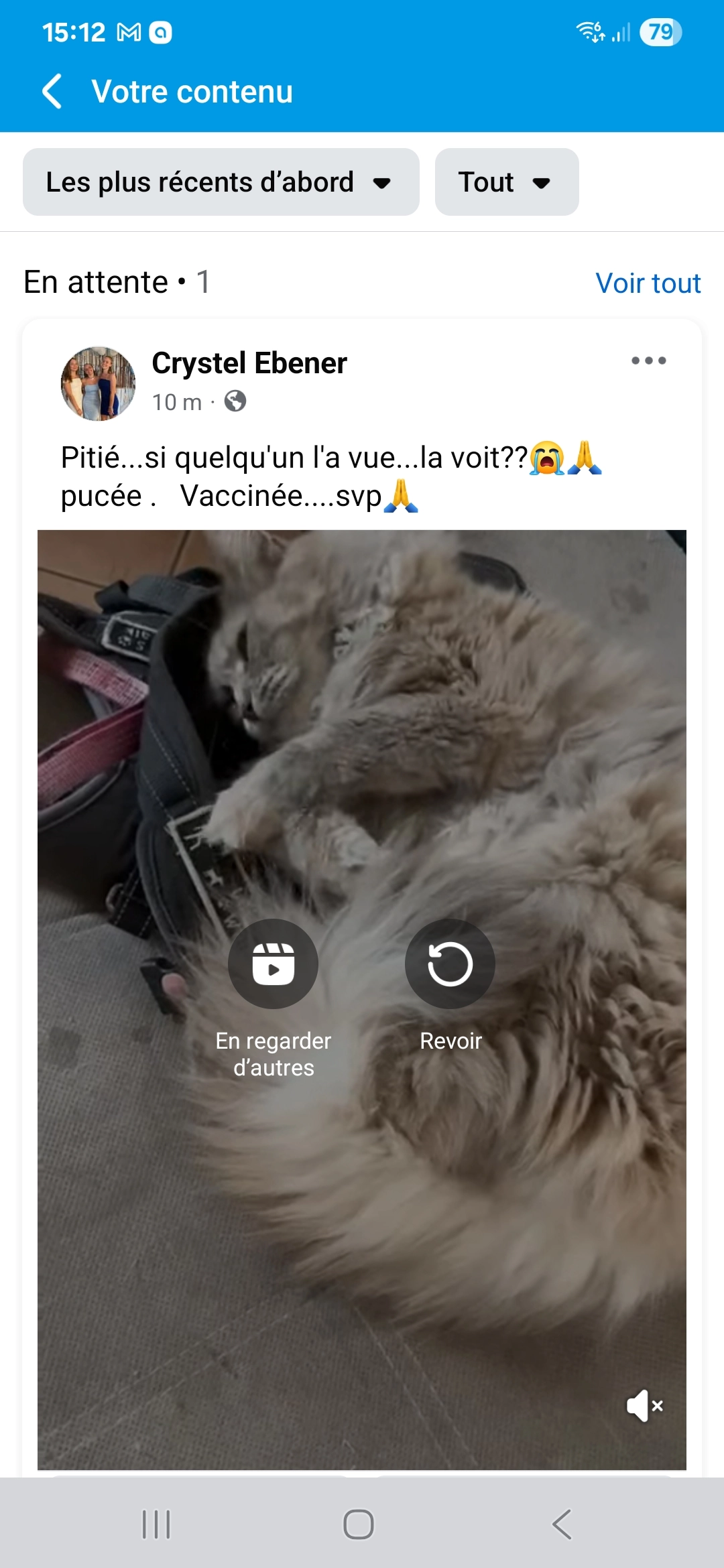
Task: Unmute the video sound
Action: [644, 1405]
